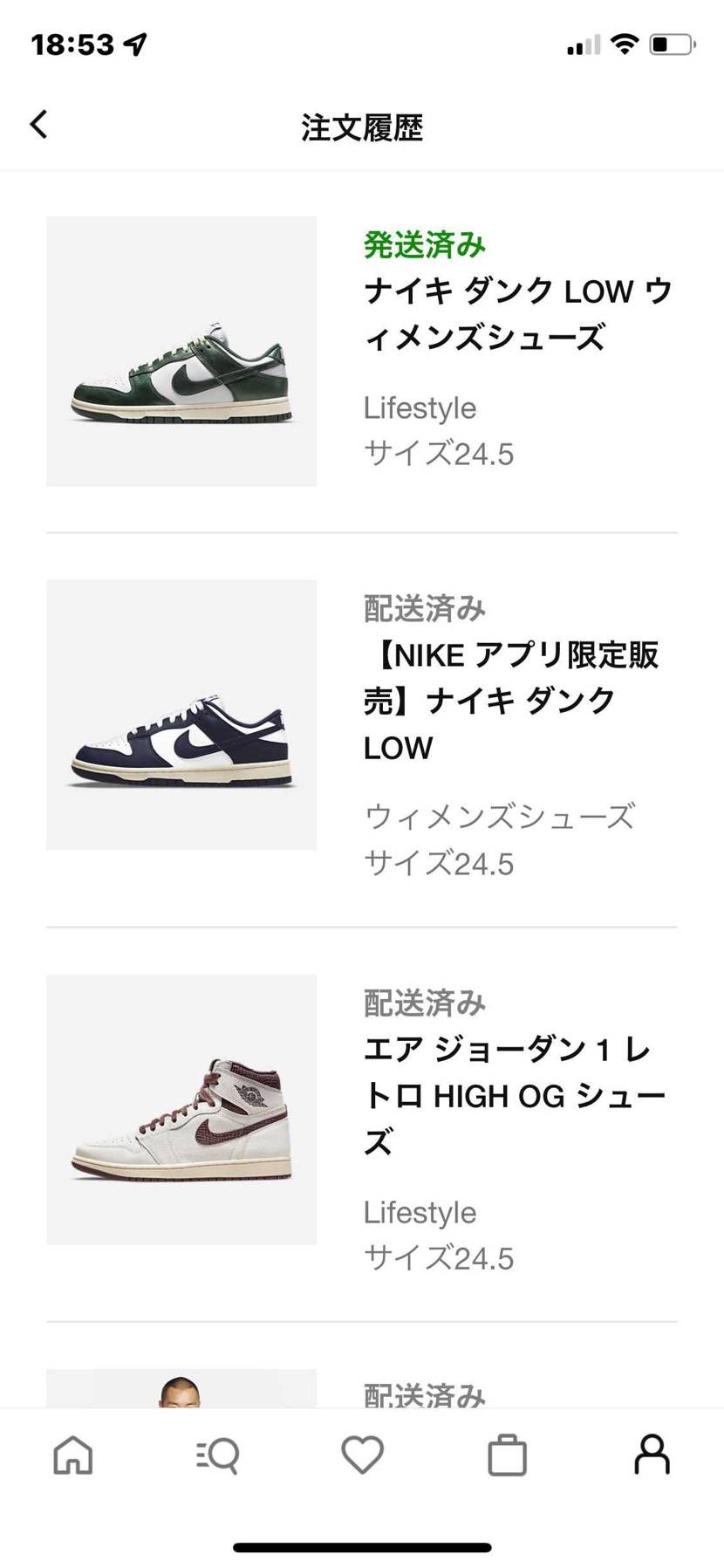Switch to the Home tab

click(73, 1455)
